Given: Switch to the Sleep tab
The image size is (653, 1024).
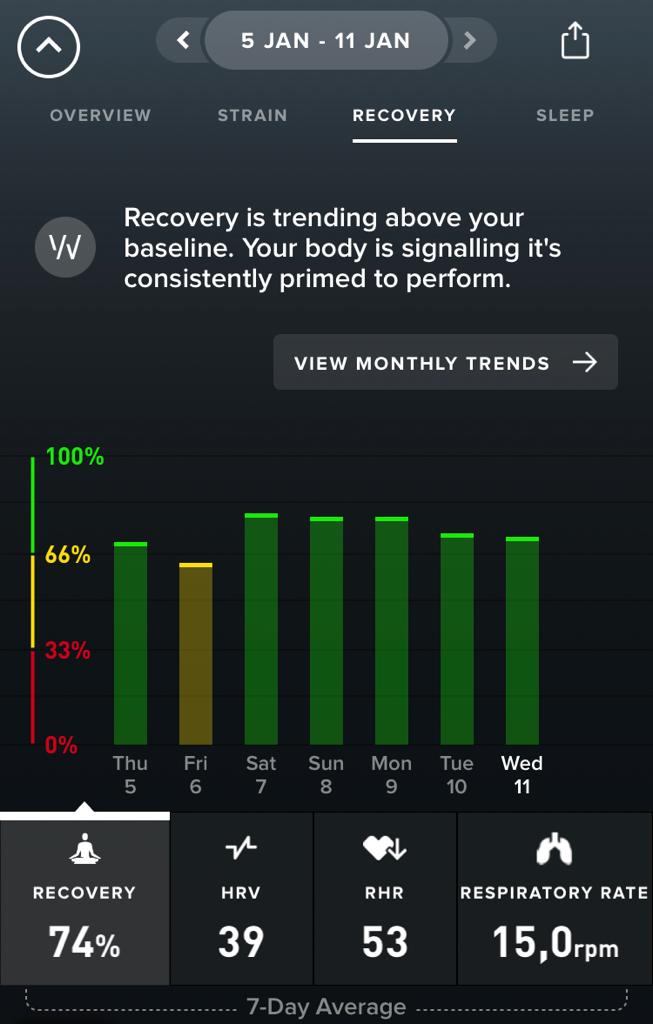Looking at the screenshot, I should point(565,115).
